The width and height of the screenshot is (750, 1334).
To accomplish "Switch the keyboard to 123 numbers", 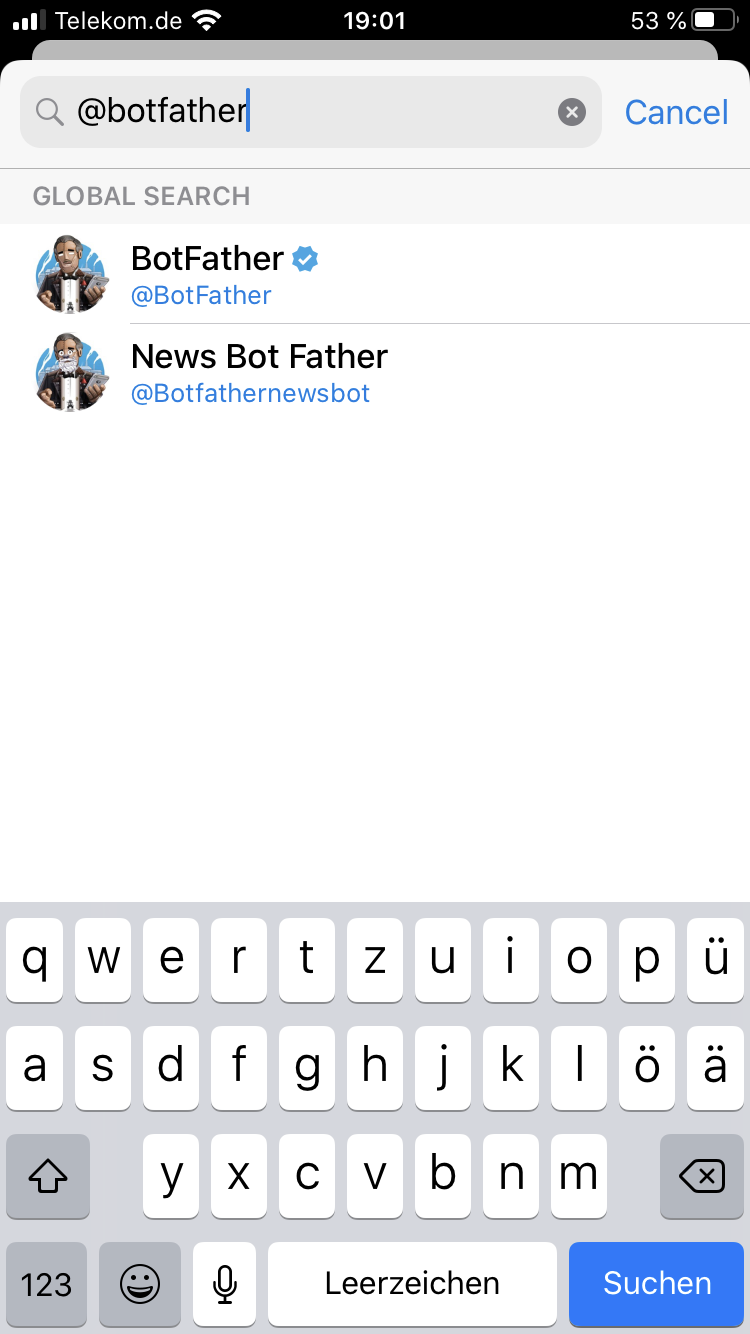I will tap(47, 1284).
